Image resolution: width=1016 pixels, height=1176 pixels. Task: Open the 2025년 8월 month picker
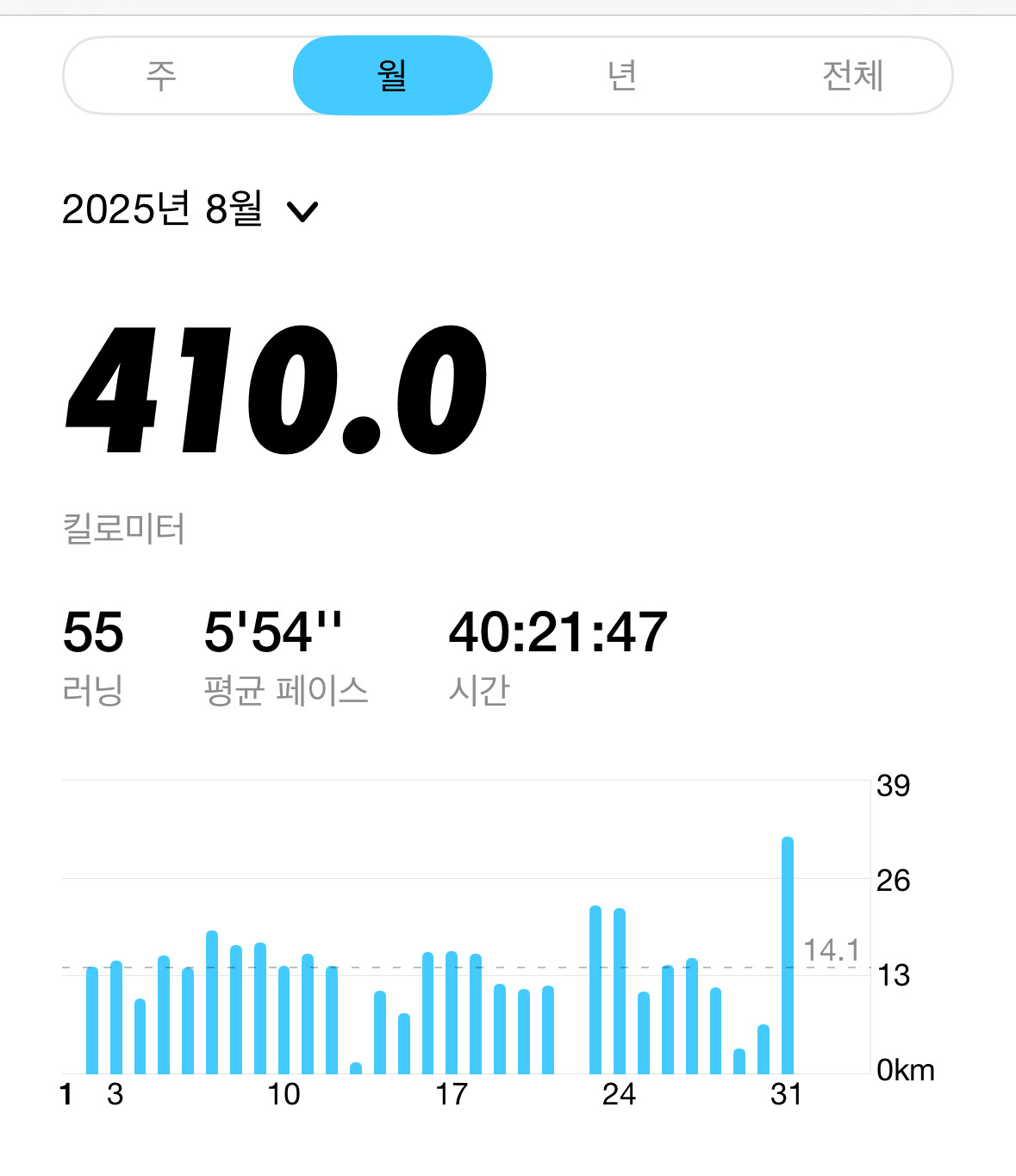click(x=190, y=209)
